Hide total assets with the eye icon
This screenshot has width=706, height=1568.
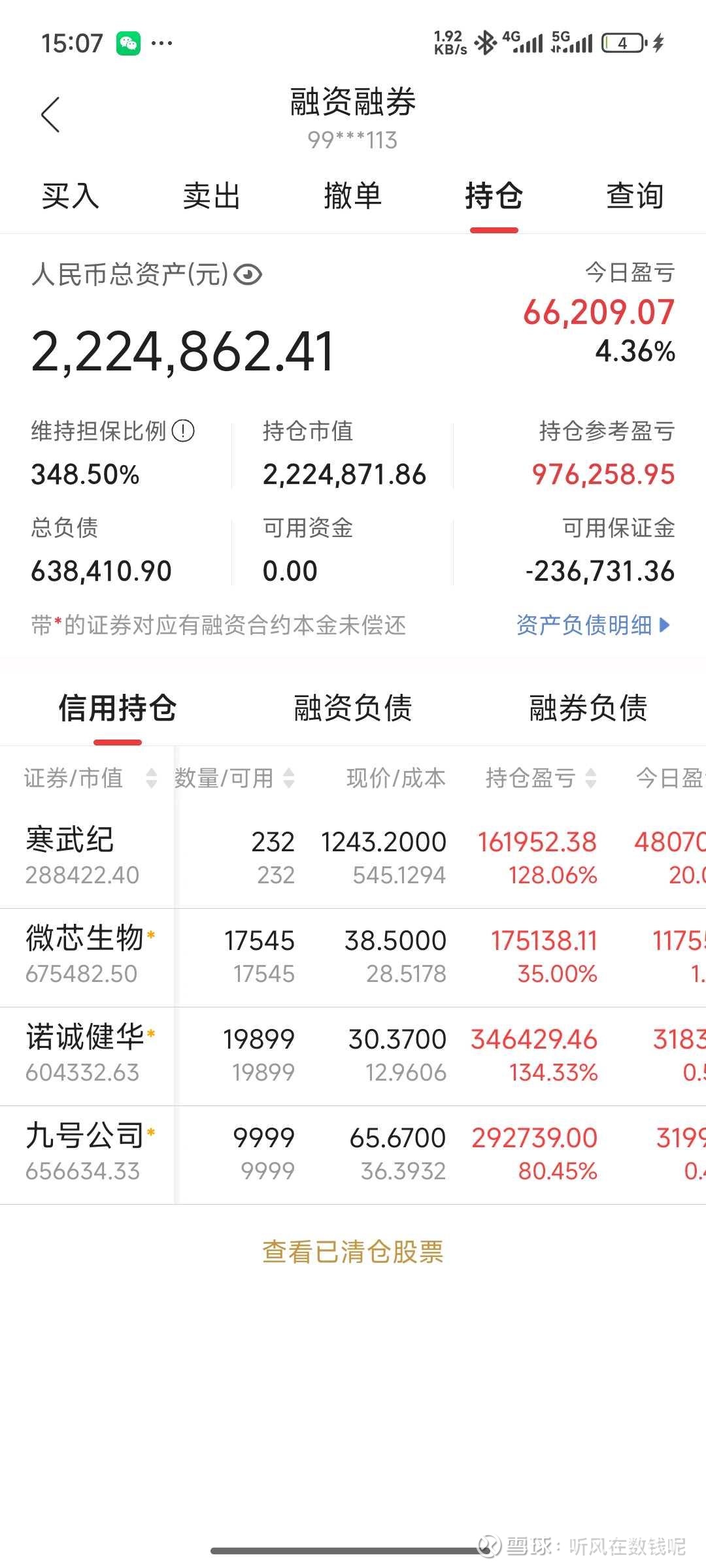(248, 275)
